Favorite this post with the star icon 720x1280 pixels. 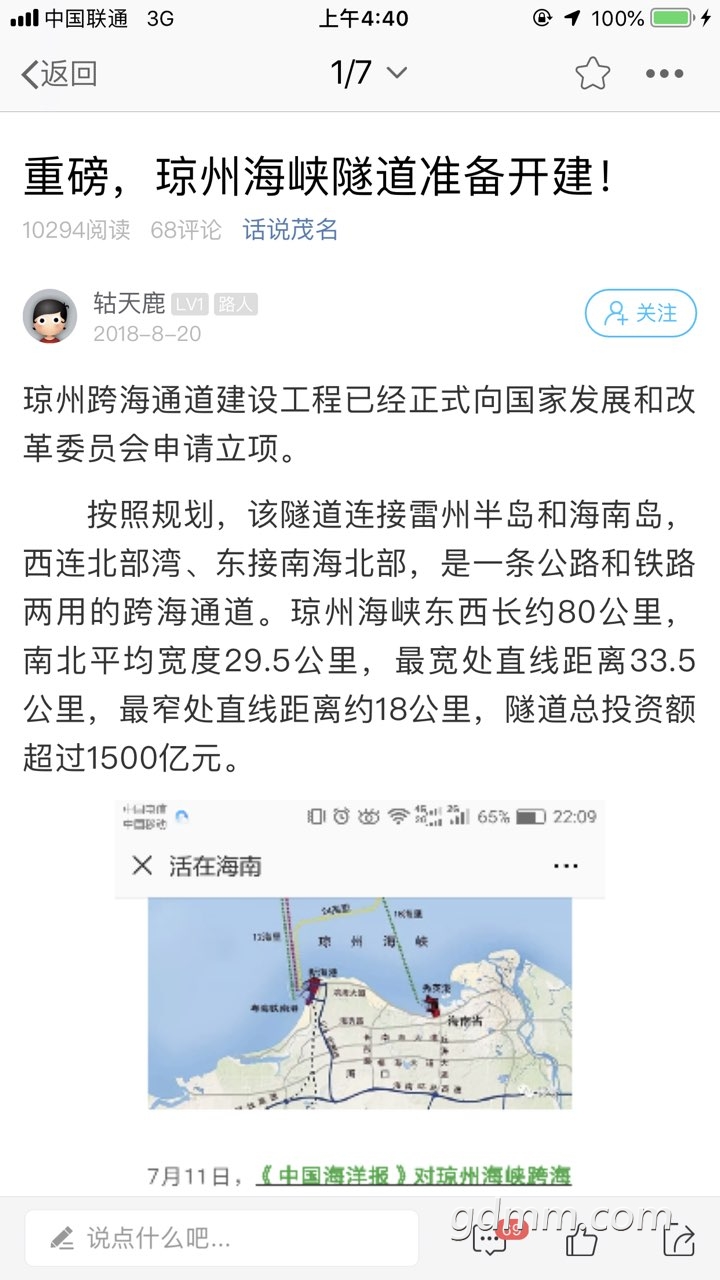pyautogui.click(x=592, y=73)
